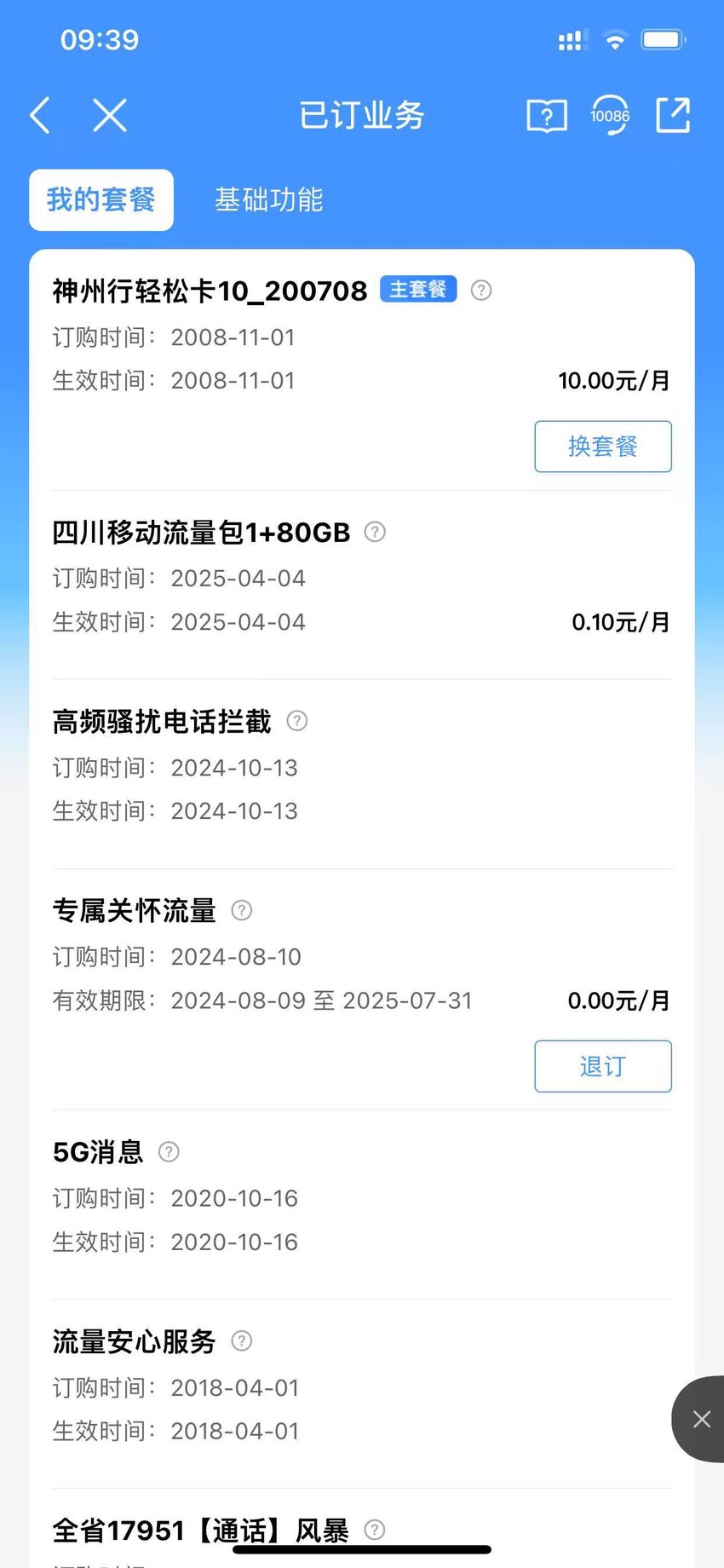Show details for 四川移动流量包1+80GB
The width and height of the screenshot is (724, 1568).
coord(375,533)
